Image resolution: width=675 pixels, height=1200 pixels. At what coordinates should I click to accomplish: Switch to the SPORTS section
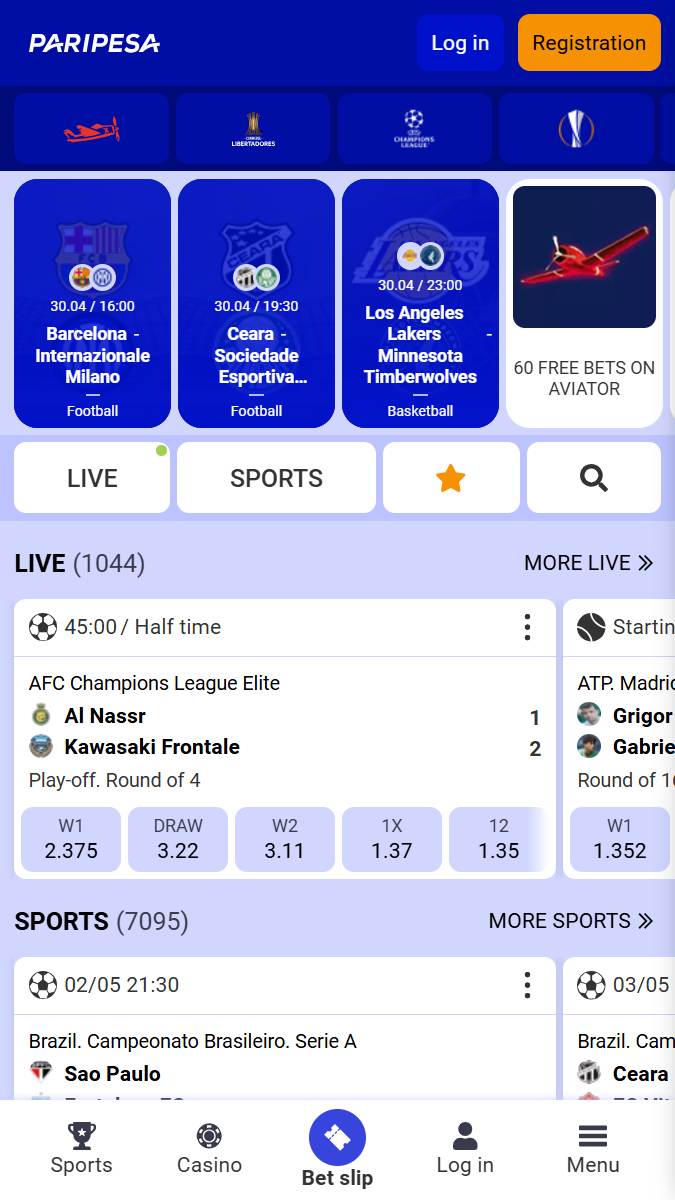tap(276, 478)
